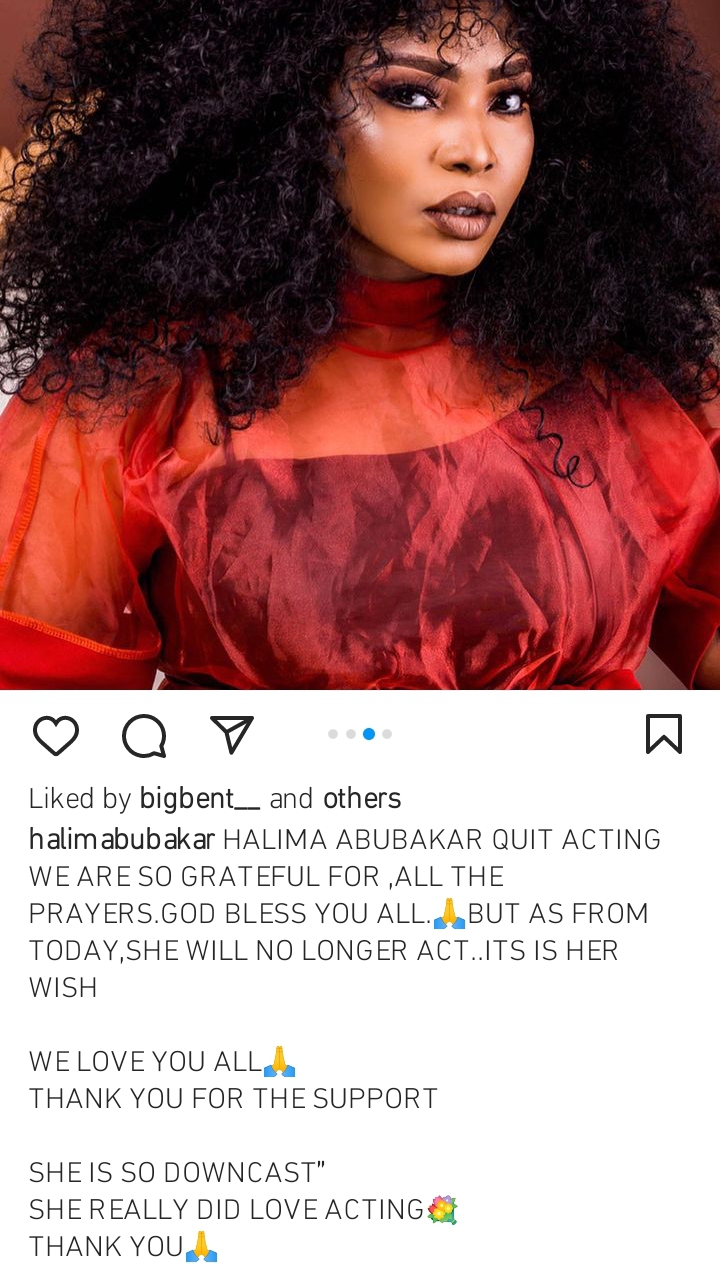
Task: View the others who liked the post
Action: coord(361,798)
